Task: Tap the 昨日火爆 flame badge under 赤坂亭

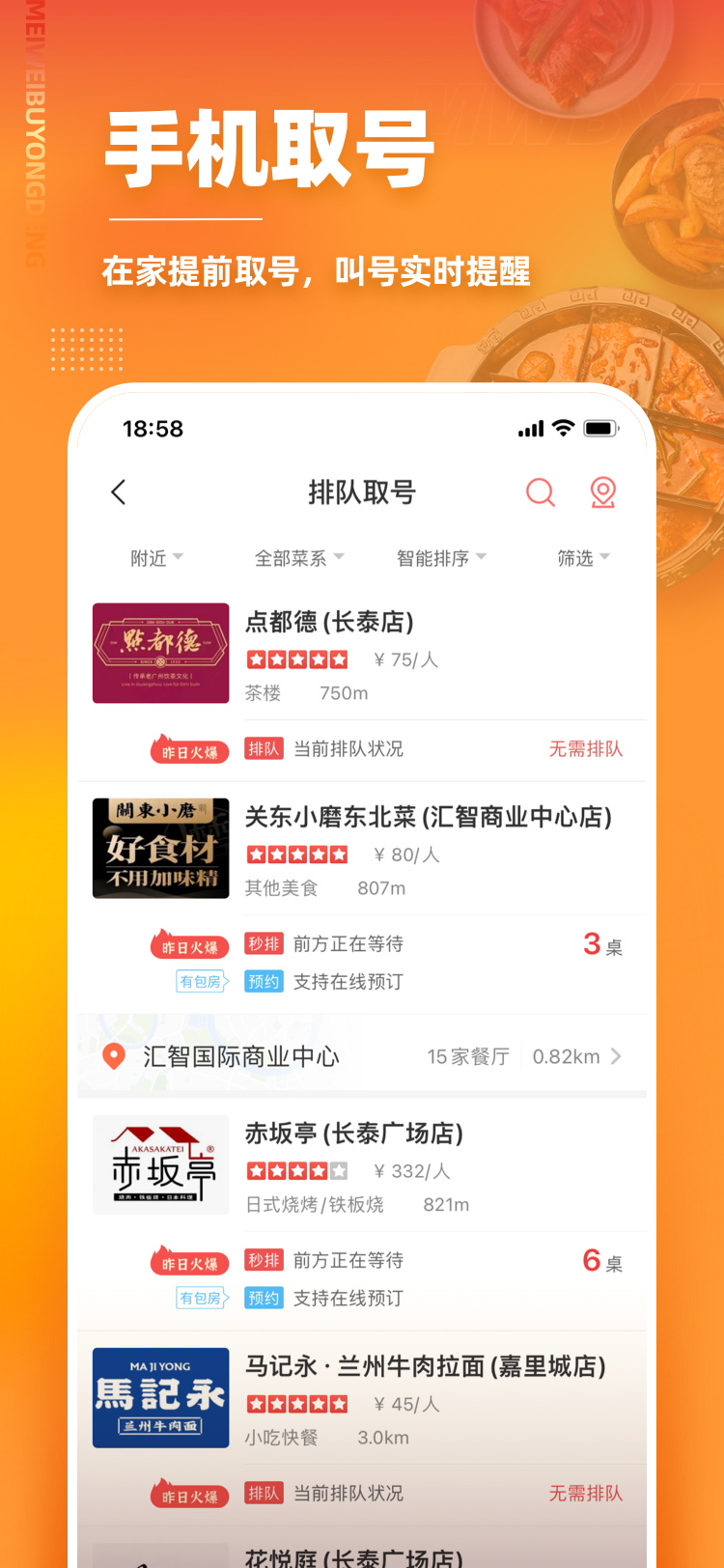Action: [x=189, y=1261]
